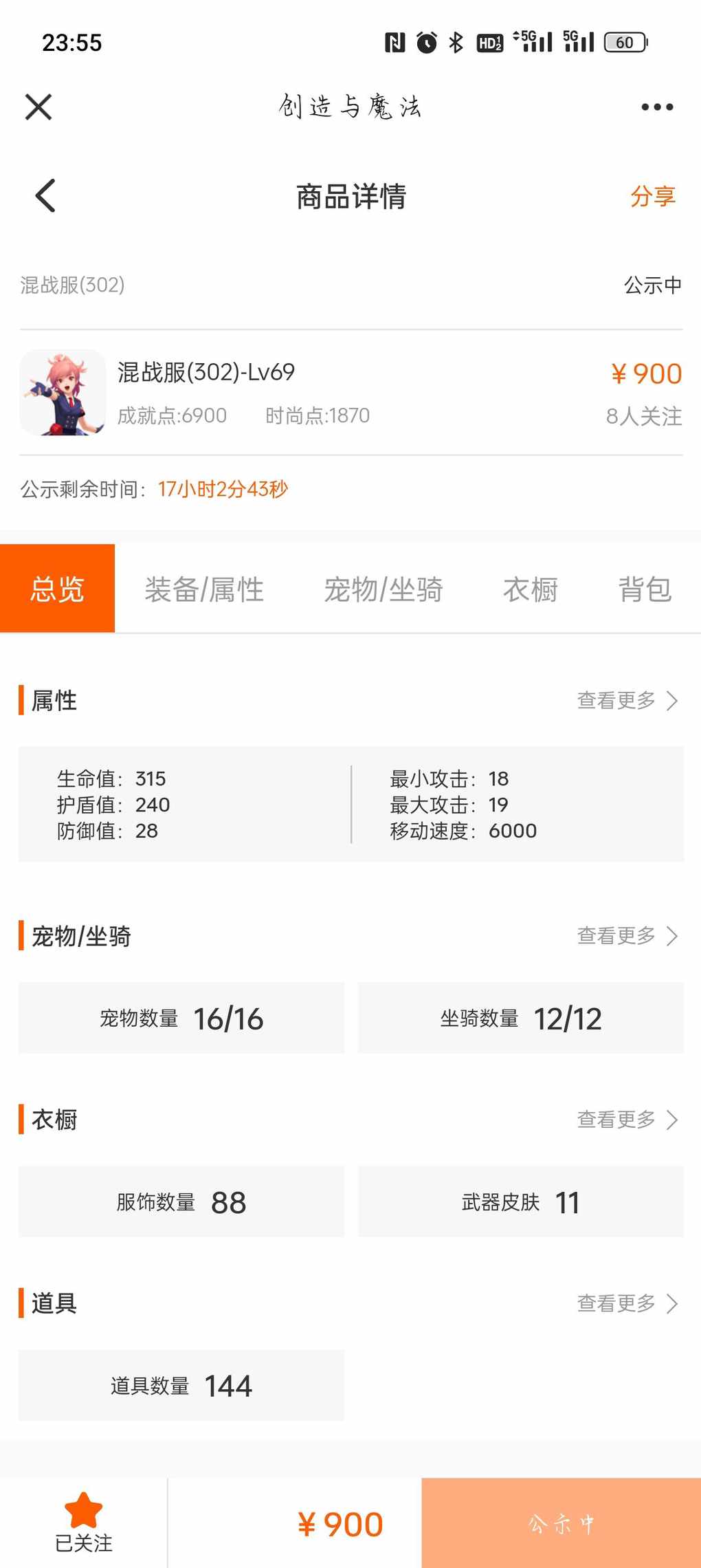Open the 衣橱 tab

[x=530, y=589]
